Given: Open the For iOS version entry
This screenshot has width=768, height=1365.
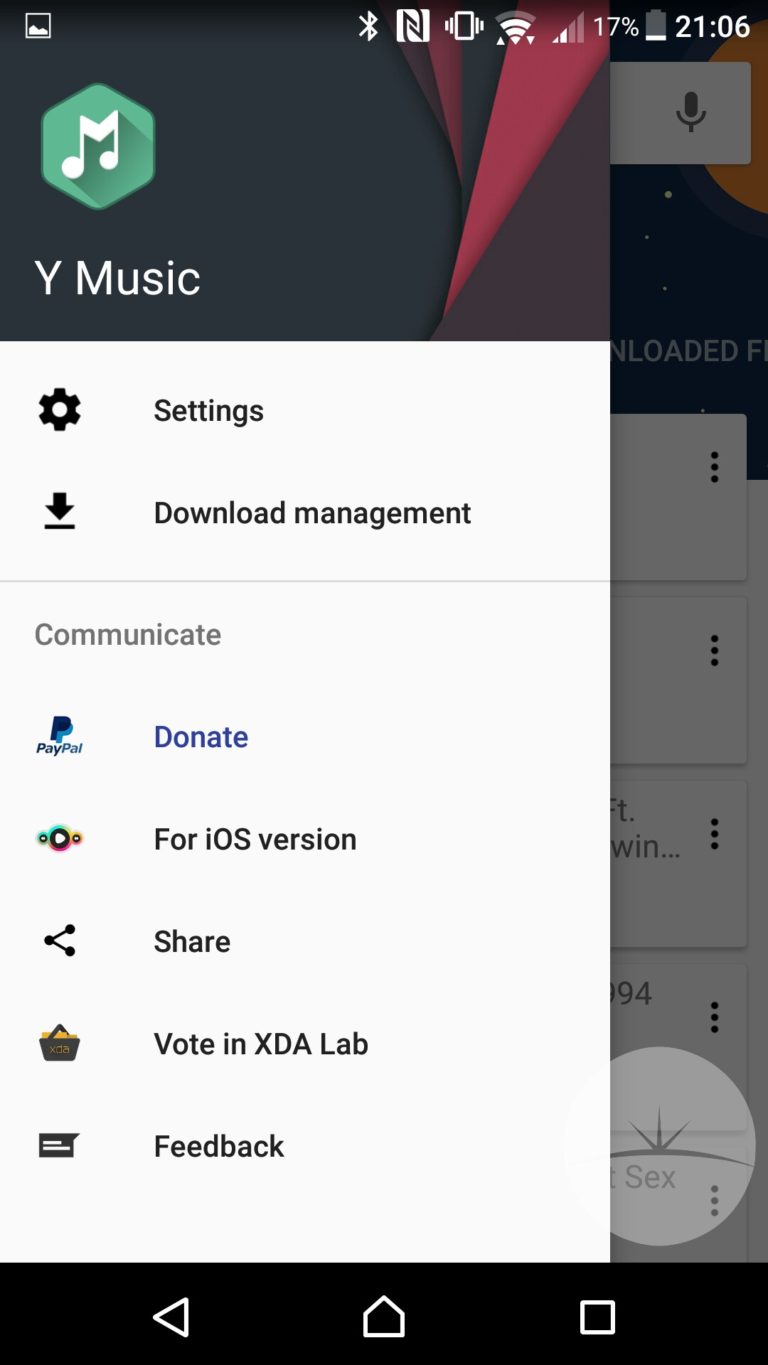Looking at the screenshot, I should [x=305, y=838].
